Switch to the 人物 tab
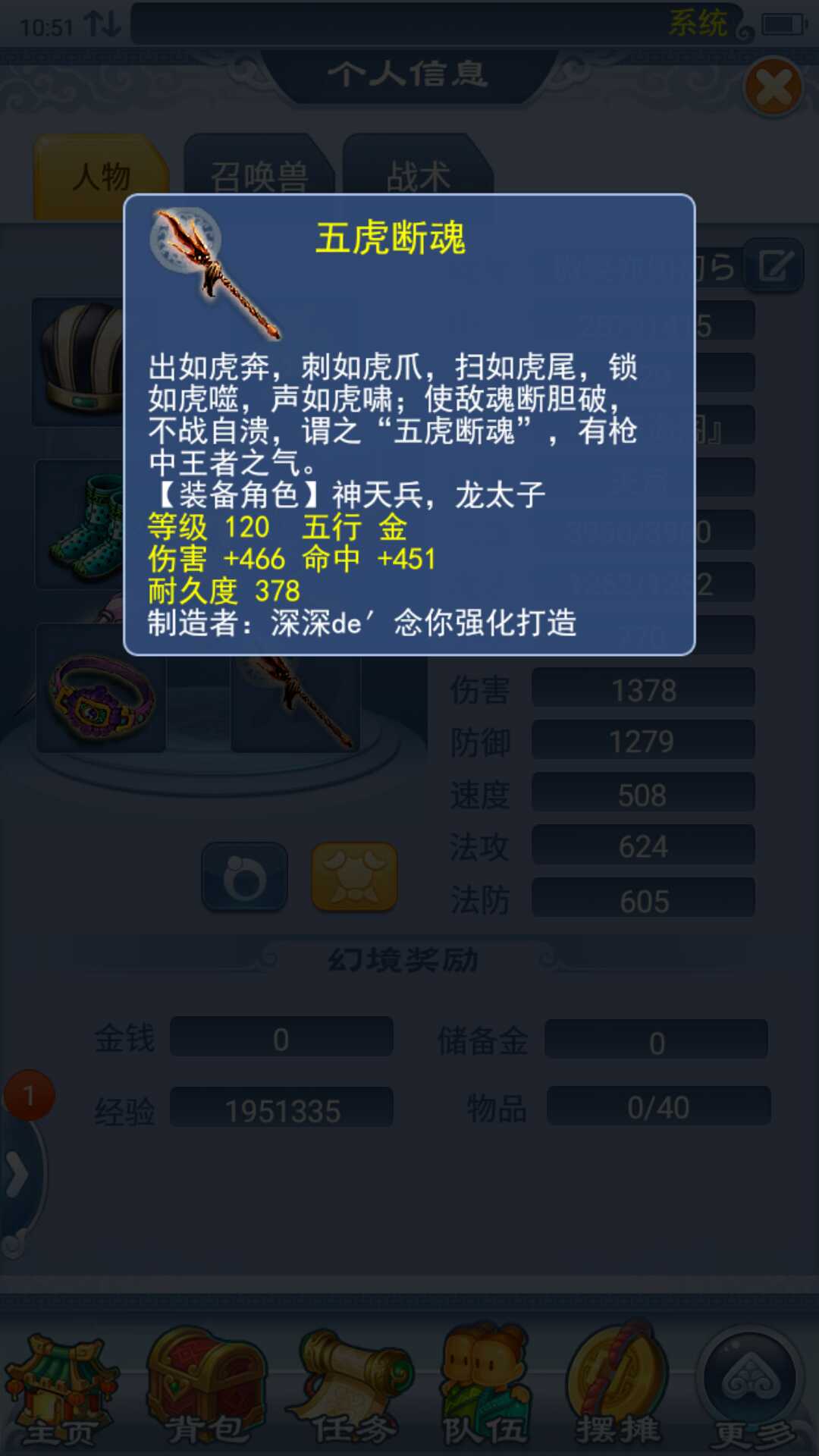The height and width of the screenshot is (1456, 819). coord(100,177)
